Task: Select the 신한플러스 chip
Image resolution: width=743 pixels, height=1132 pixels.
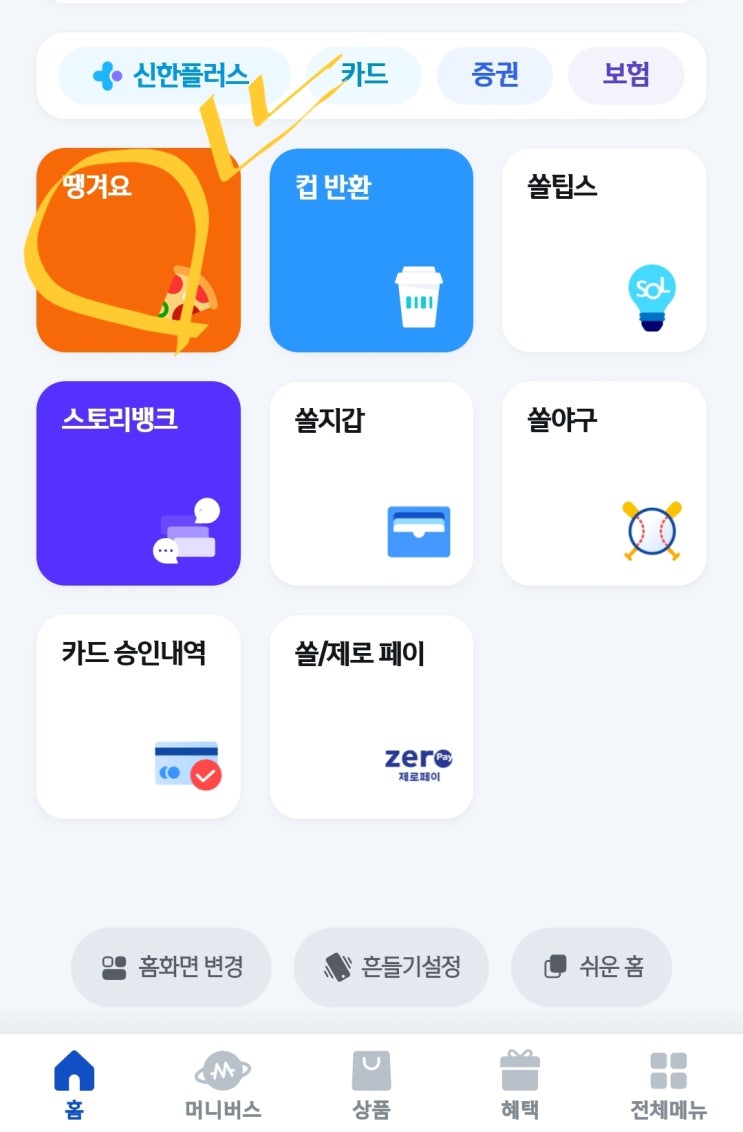Action: [x=174, y=76]
